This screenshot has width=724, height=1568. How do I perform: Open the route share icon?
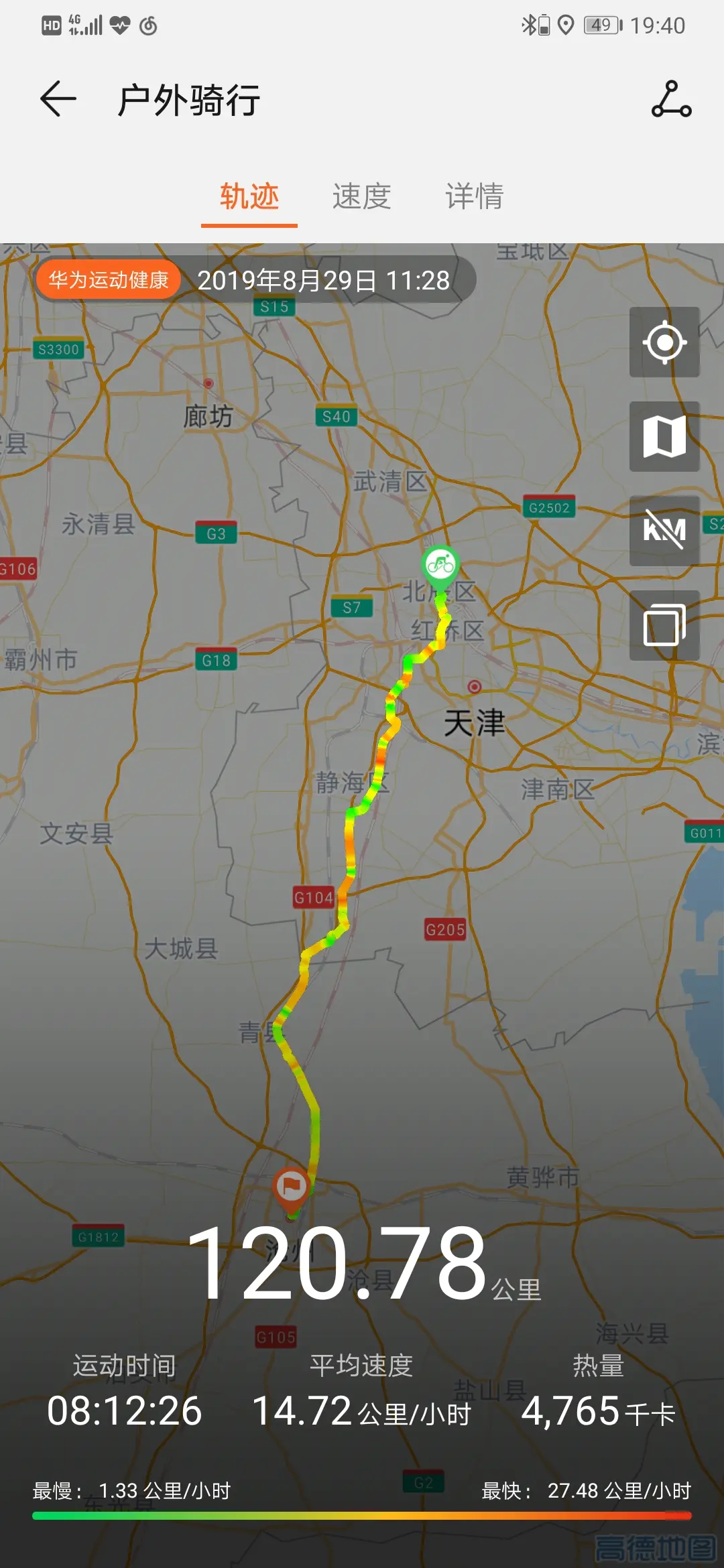click(671, 99)
